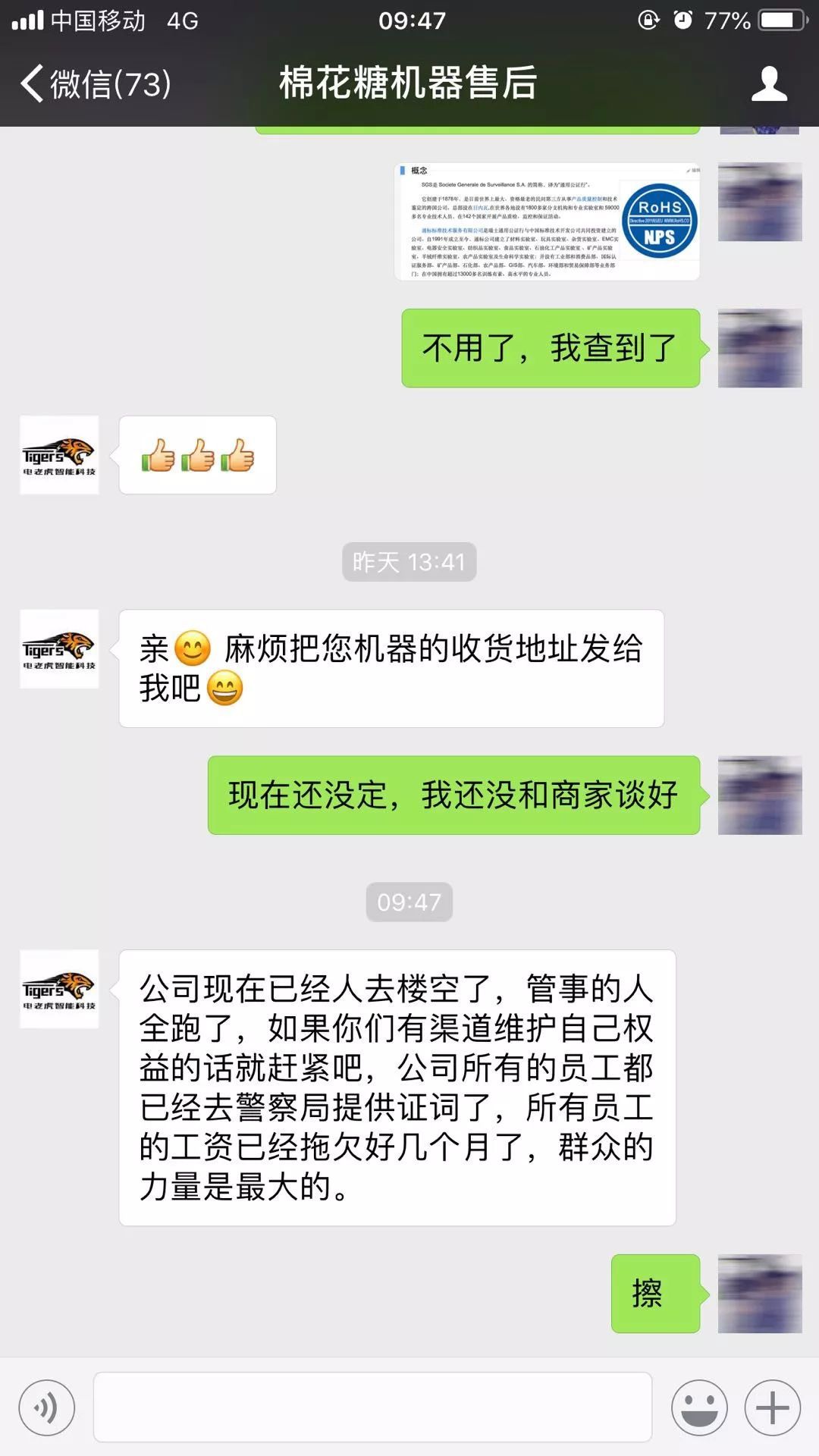This screenshot has height=1456, width=819.
Task: Go back to the WeChat chat list
Action: [95, 83]
